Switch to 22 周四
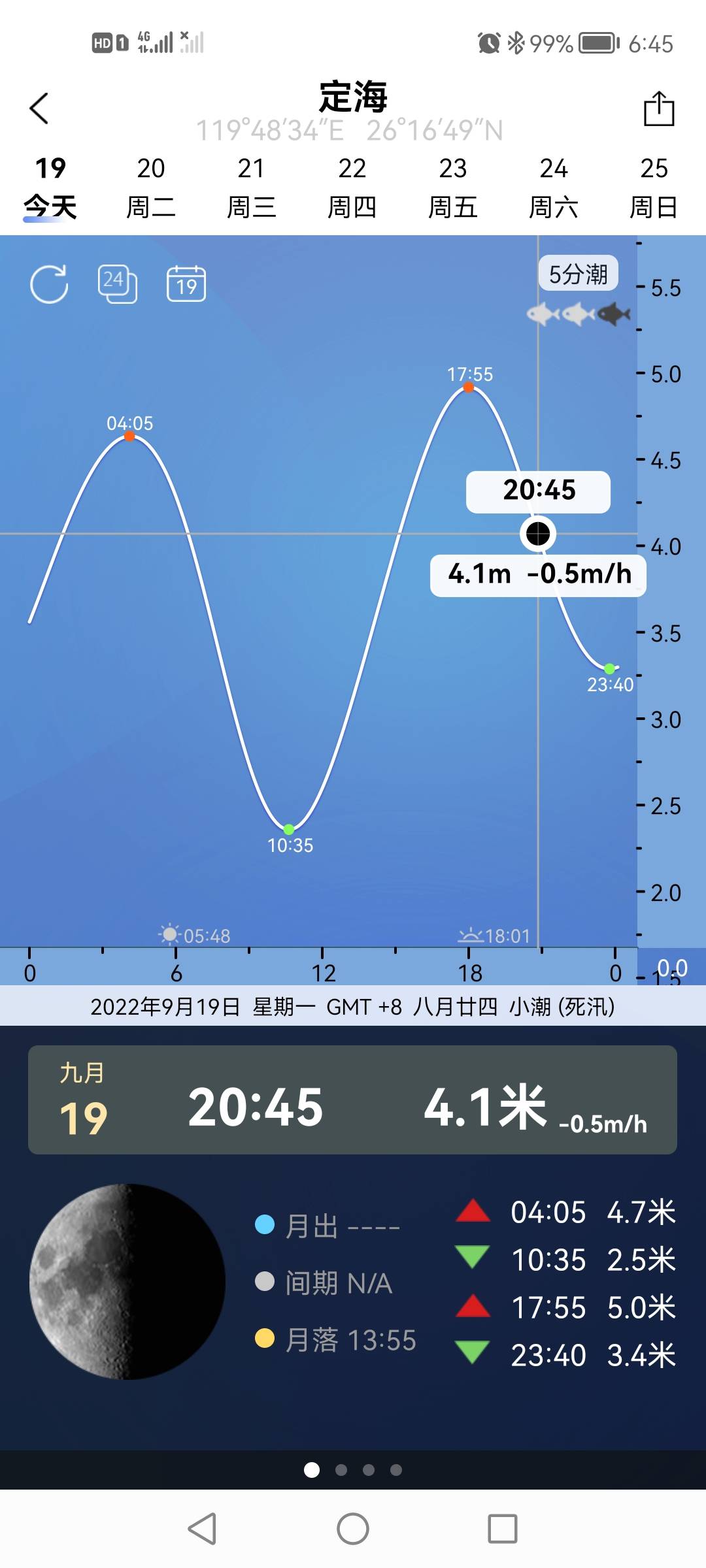The width and height of the screenshot is (706, 1568). tap(352, 188)
